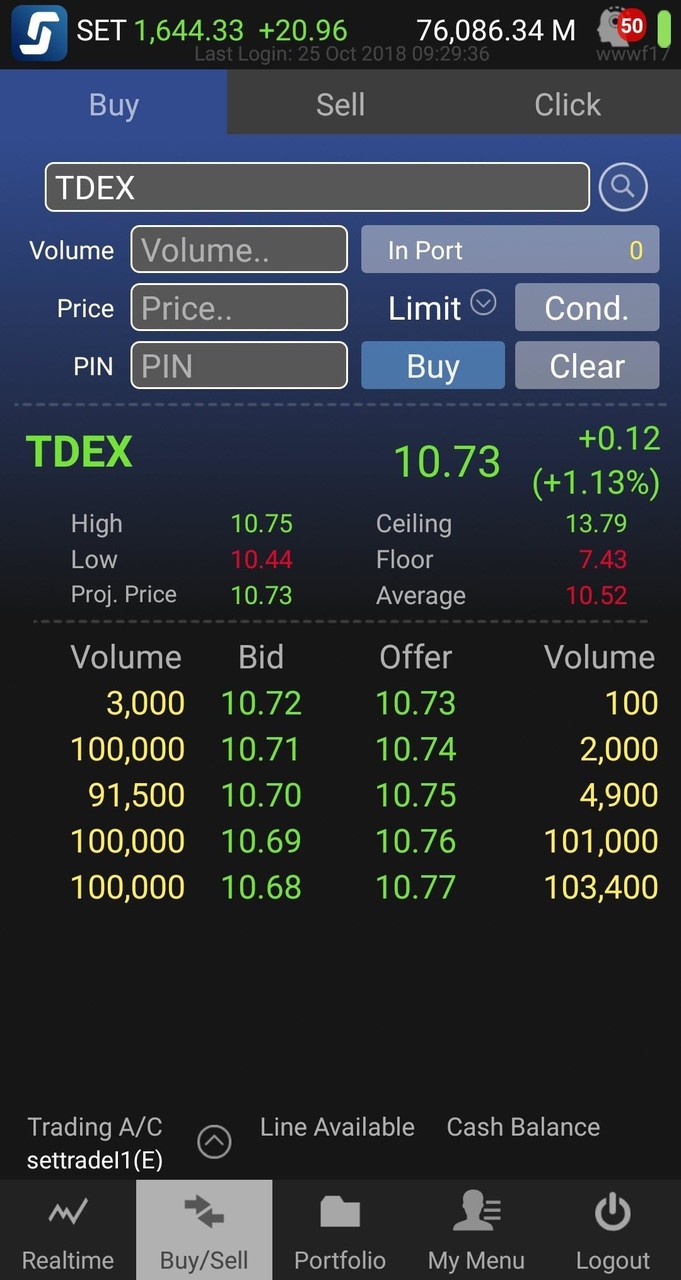The height and width of the screenshot is (1280, 681).
Task: Go to Realtime quotes
Action: 68,1230
